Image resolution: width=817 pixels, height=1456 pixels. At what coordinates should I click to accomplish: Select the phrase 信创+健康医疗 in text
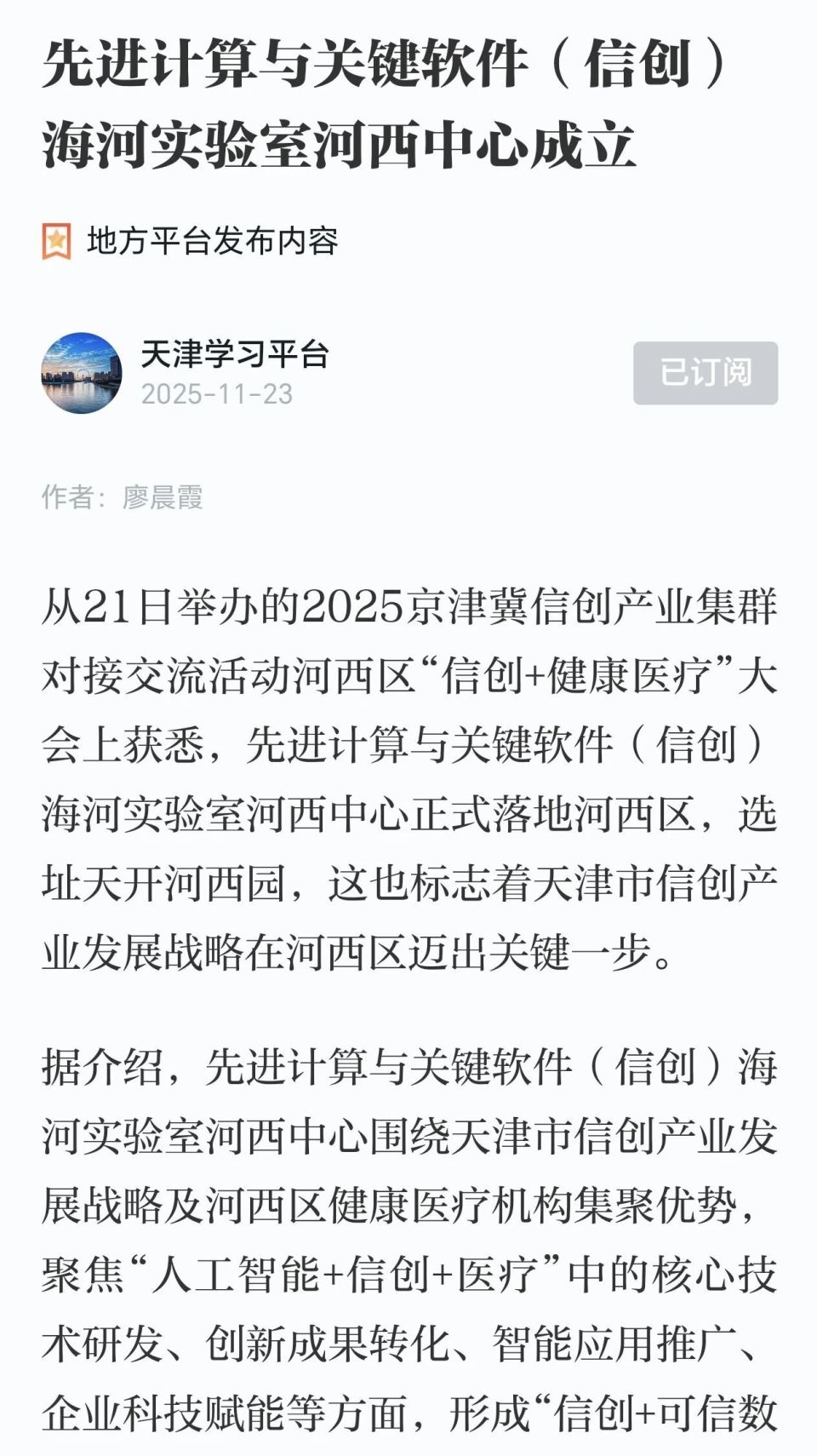click(x=582, y=678)
